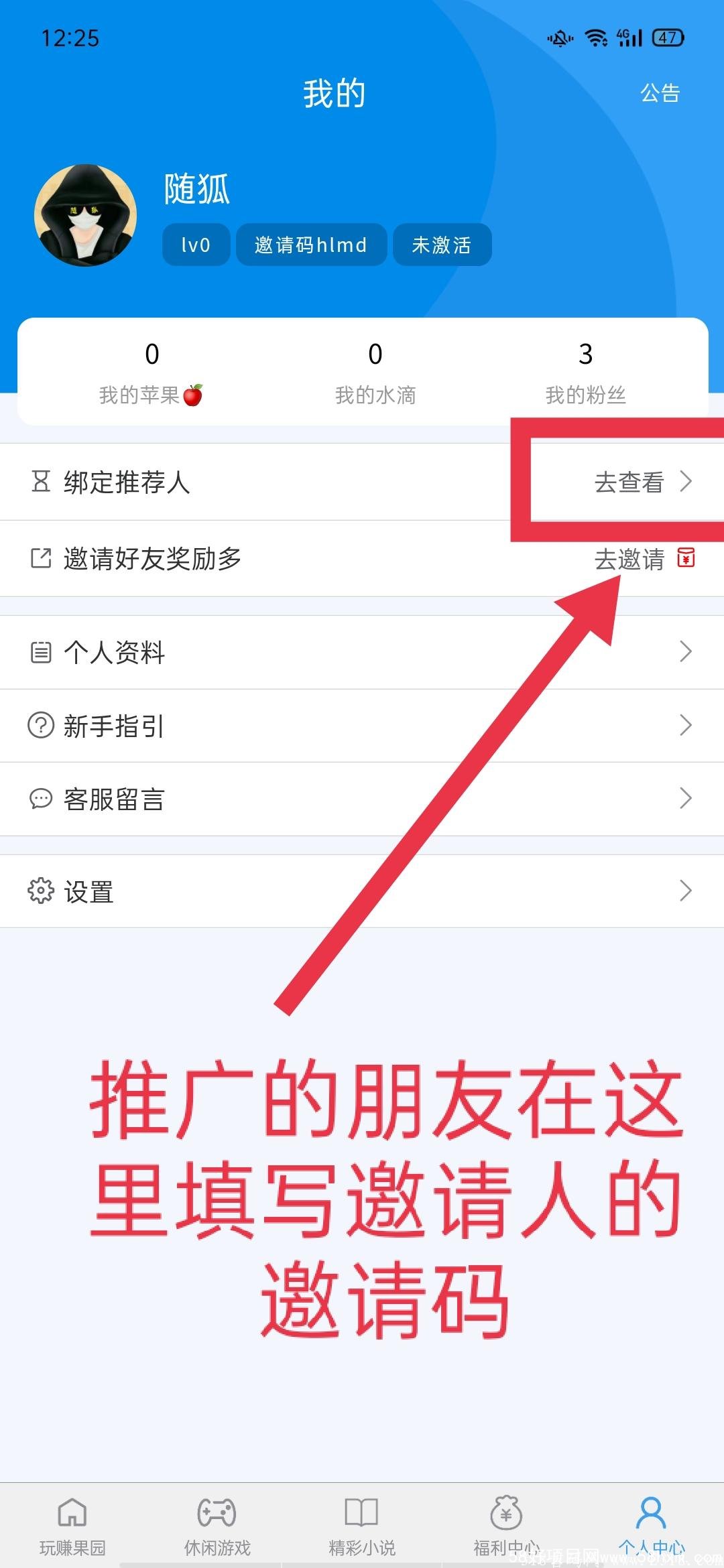Open 个人资料 settings
This screenshot has height=1568, width=724.
[x=362, y=652]
